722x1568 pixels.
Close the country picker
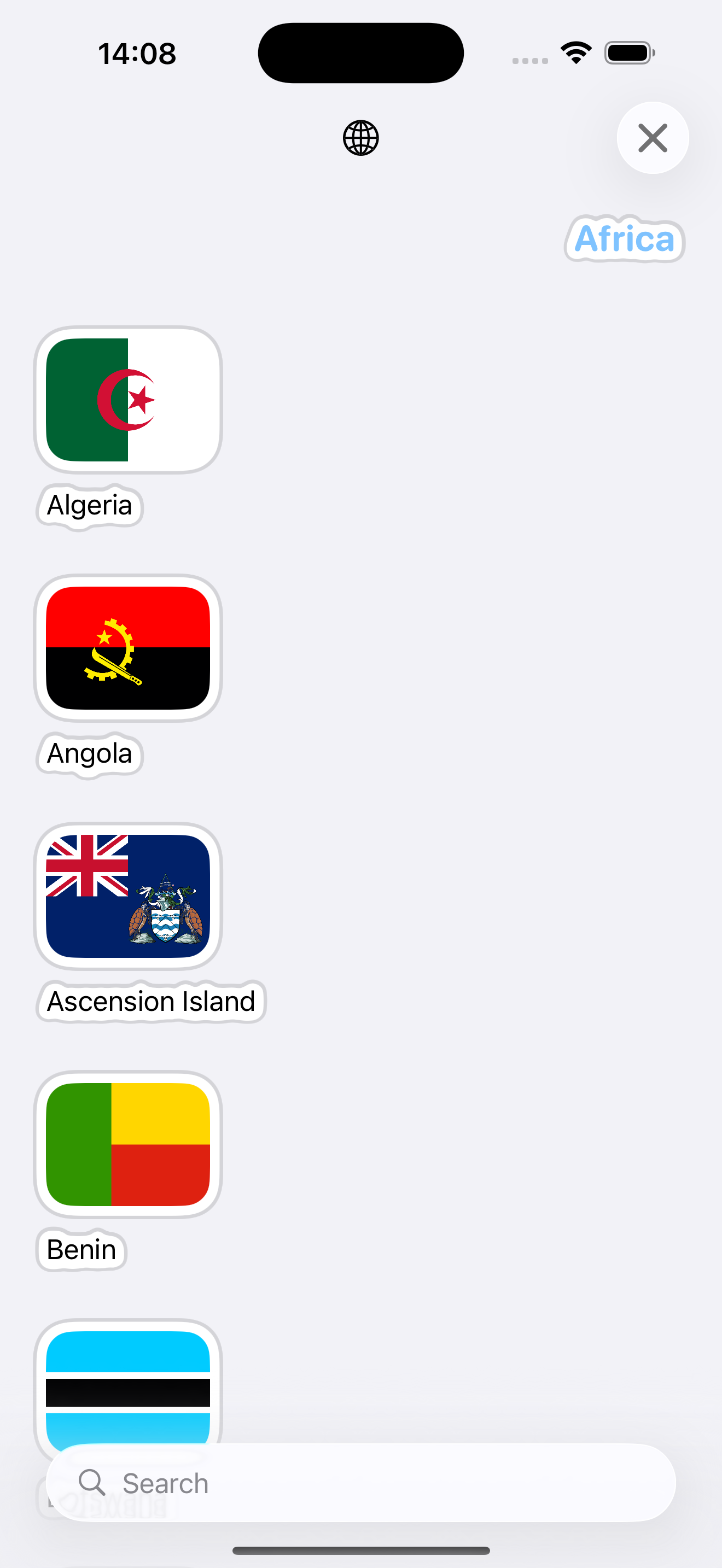[x=652, y=138]
